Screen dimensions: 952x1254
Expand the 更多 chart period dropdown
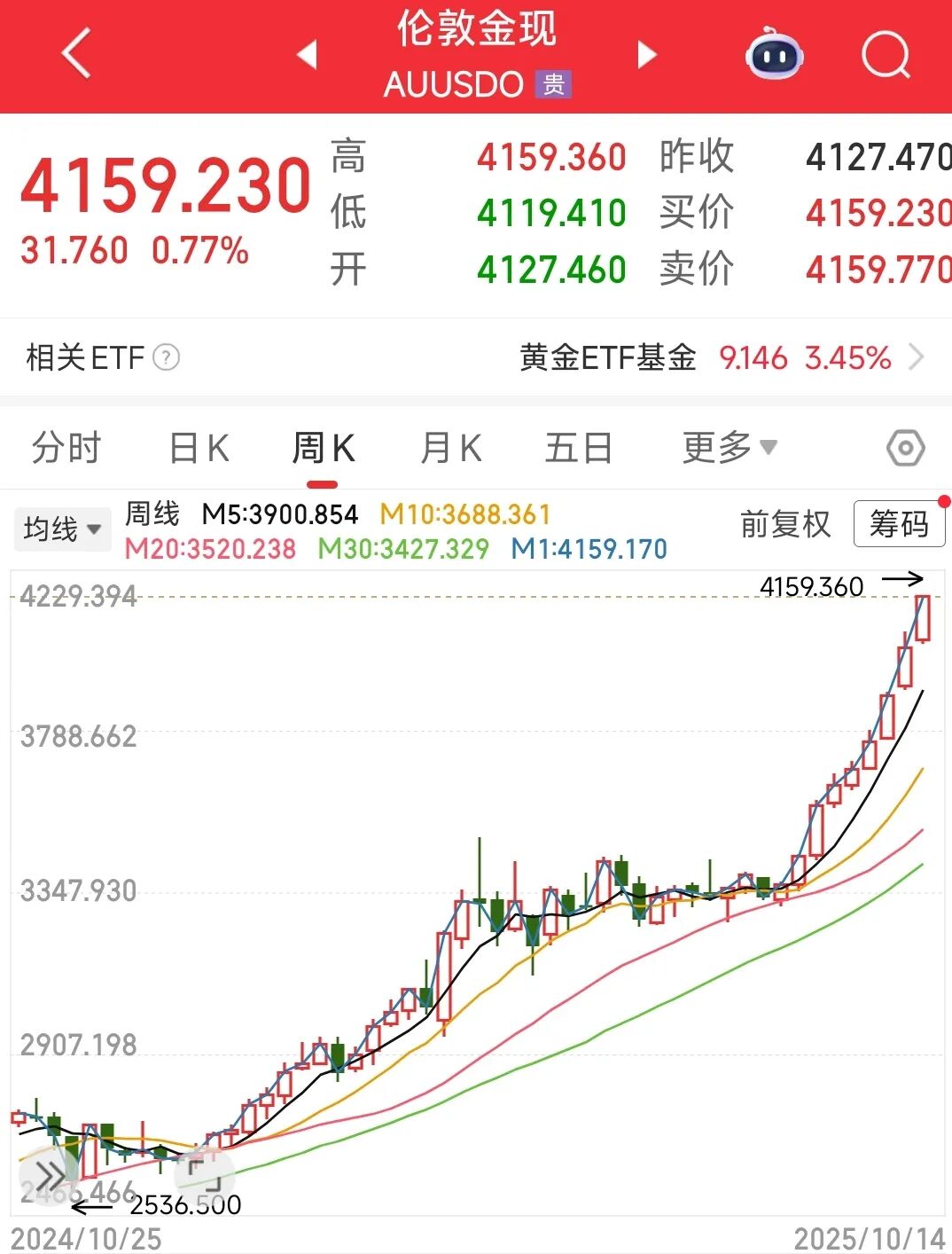tap(729, 448)
